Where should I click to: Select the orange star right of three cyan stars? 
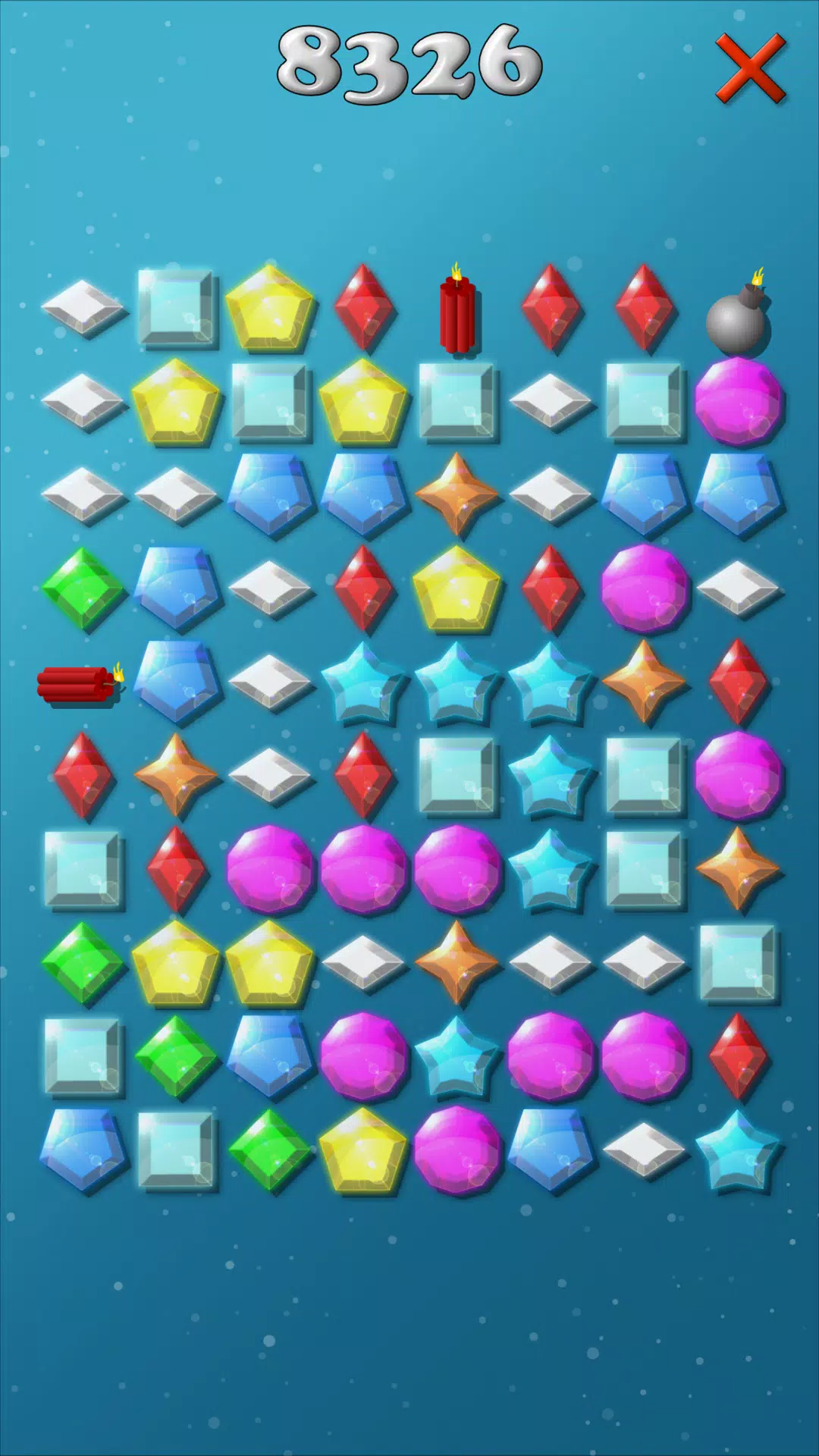click(644, 682)
